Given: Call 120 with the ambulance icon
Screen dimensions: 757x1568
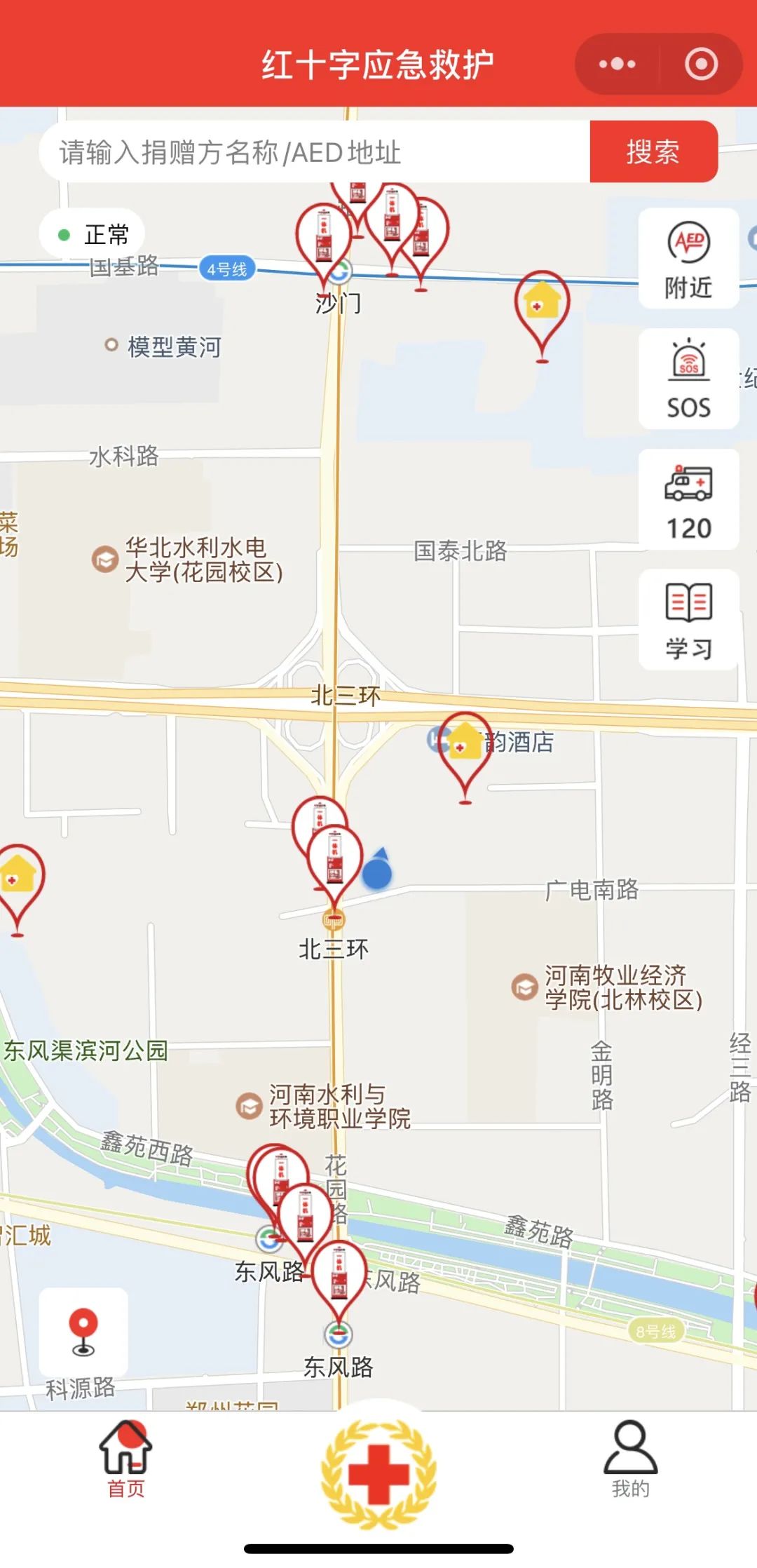Looking at the screenshot, I should click(x=688, y=501).
